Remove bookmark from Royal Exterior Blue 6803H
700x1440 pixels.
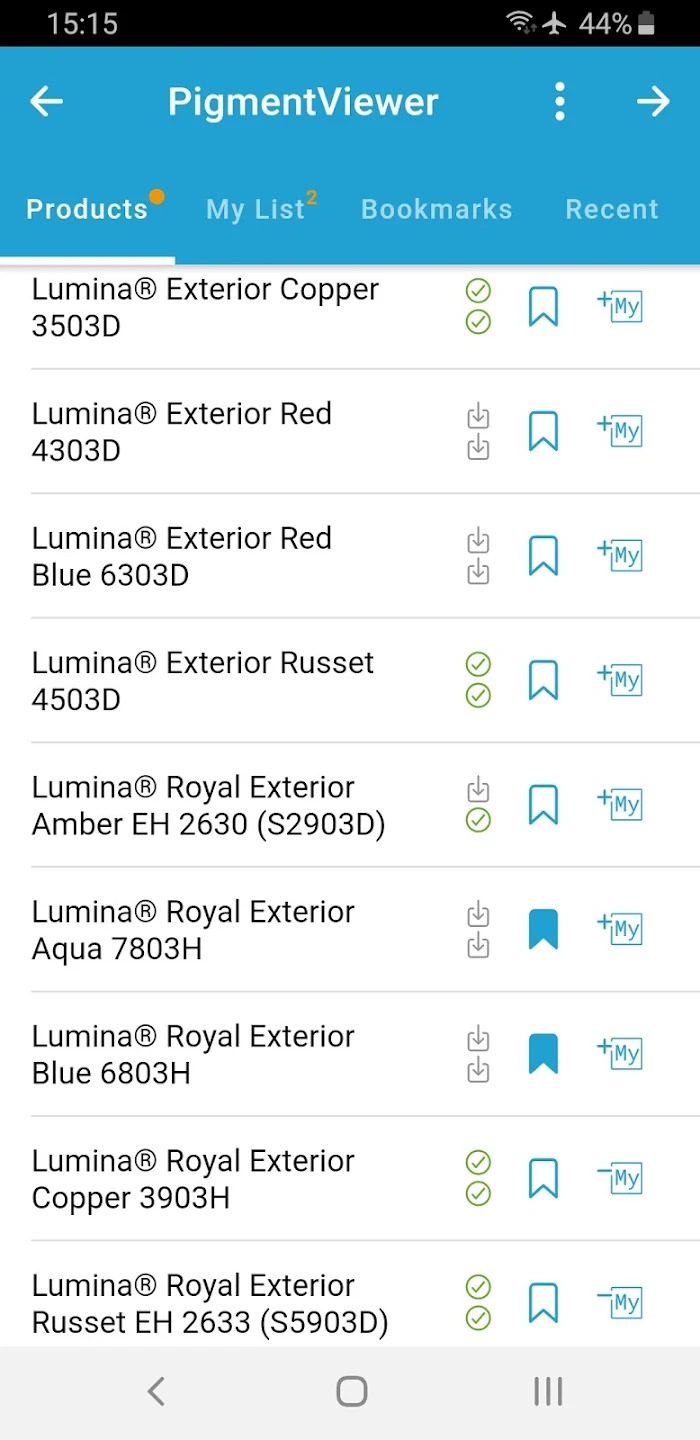coord(543,1054)
